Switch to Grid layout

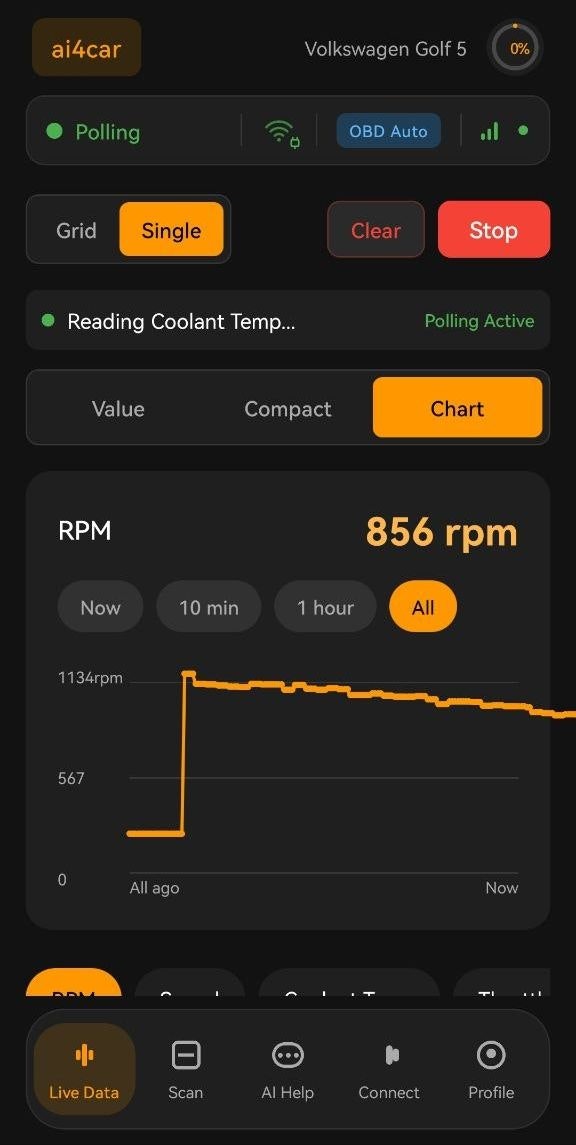click(76, 231)
